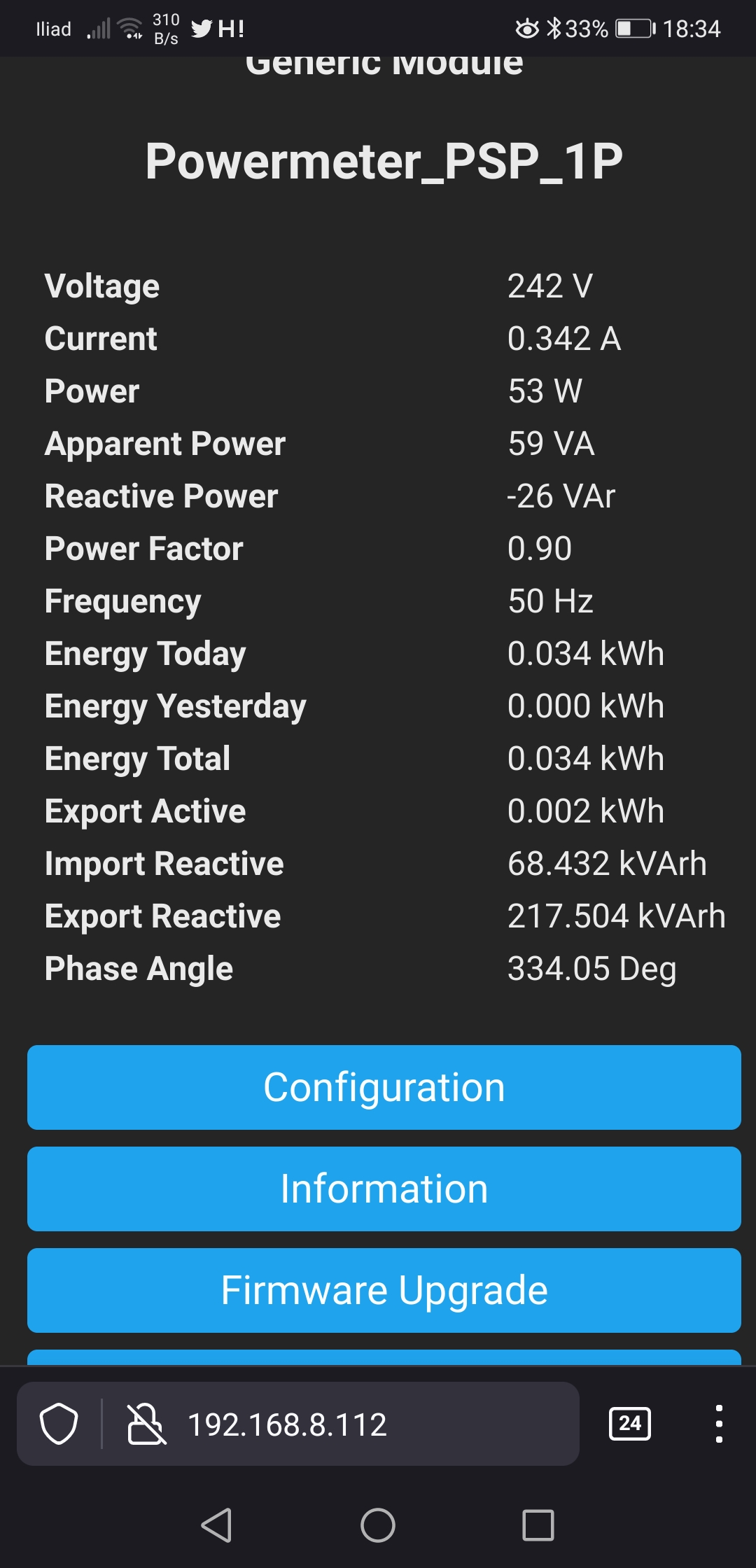The height and width of the screenshot is (1568, 756).
Task: Open the browser overflow menu
Action: click(x=719, y=1424)
